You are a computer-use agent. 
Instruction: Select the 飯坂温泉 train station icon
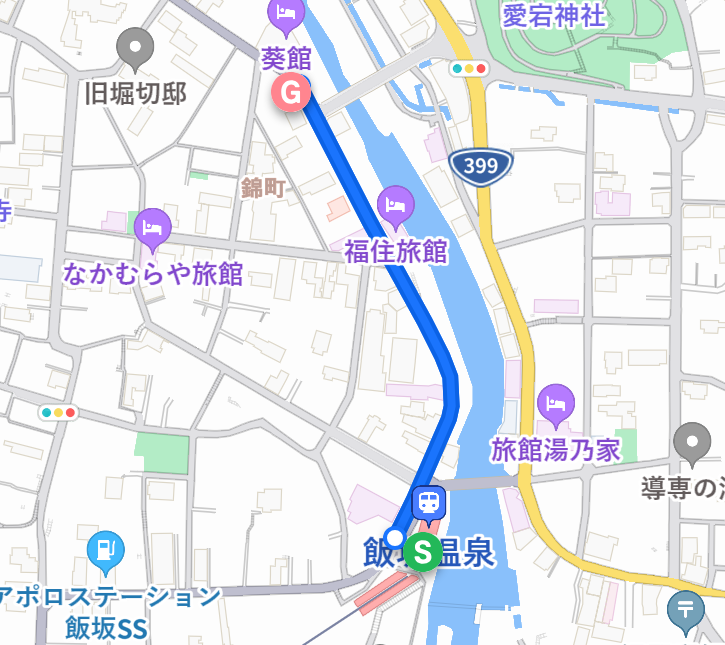pos(430,500)
